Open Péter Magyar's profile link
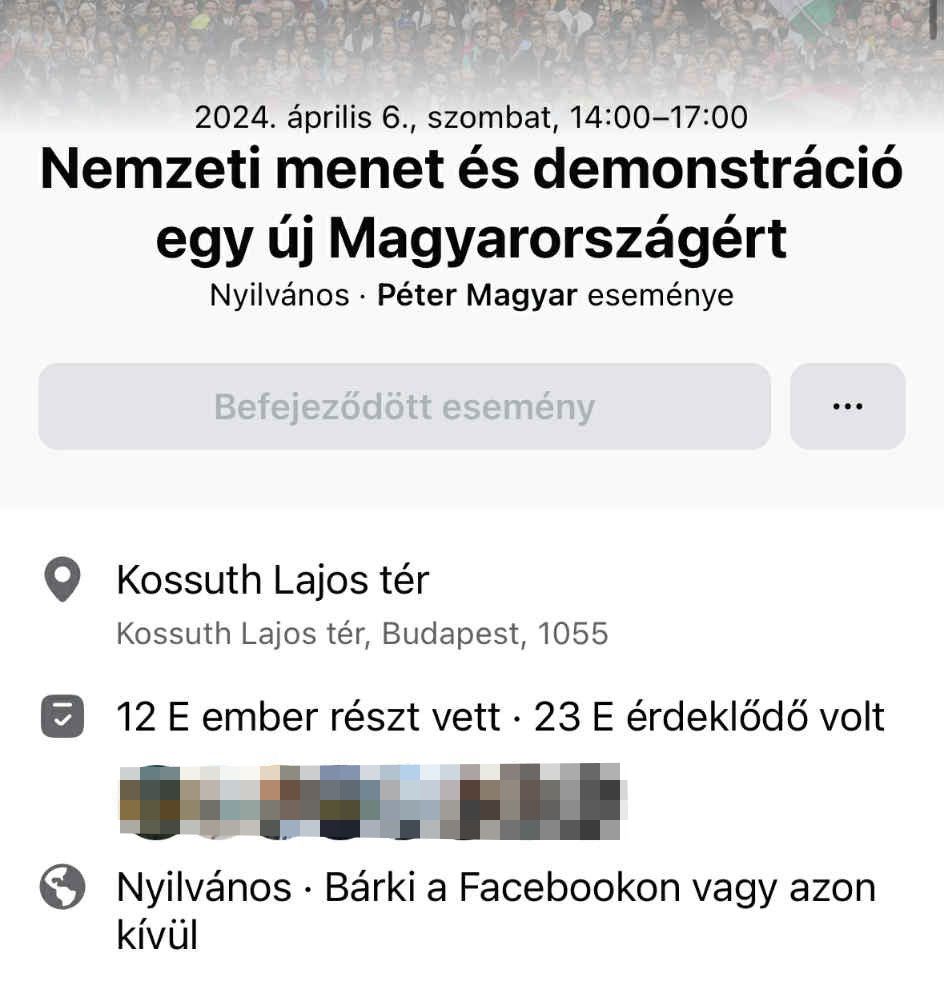This screenshot has width=944, height=981. click(x=477, y=297)
